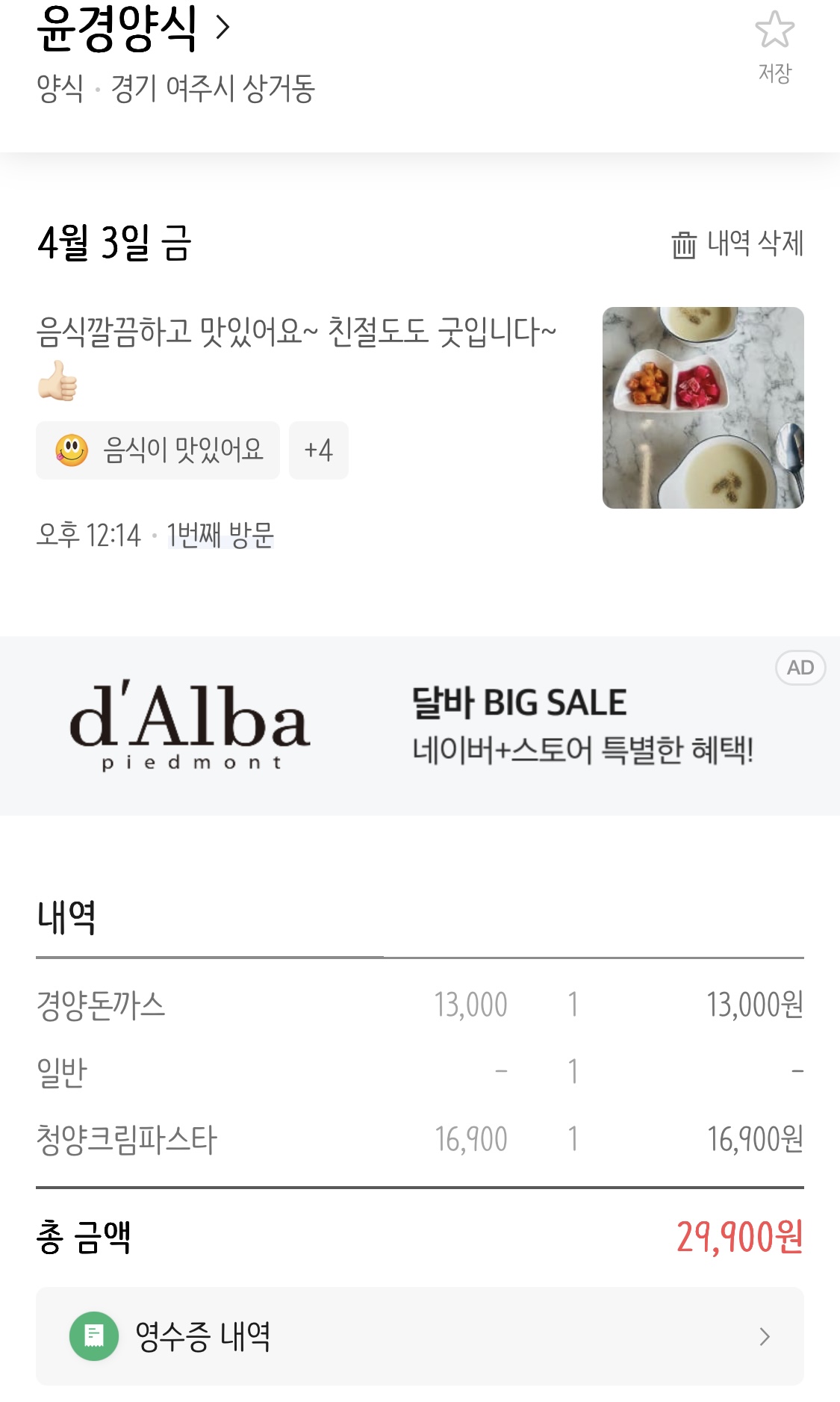Open the 윤경양식 restaurant page
Image resolution: width=840 pixels, height=1402 pixels.
(133, 28)
